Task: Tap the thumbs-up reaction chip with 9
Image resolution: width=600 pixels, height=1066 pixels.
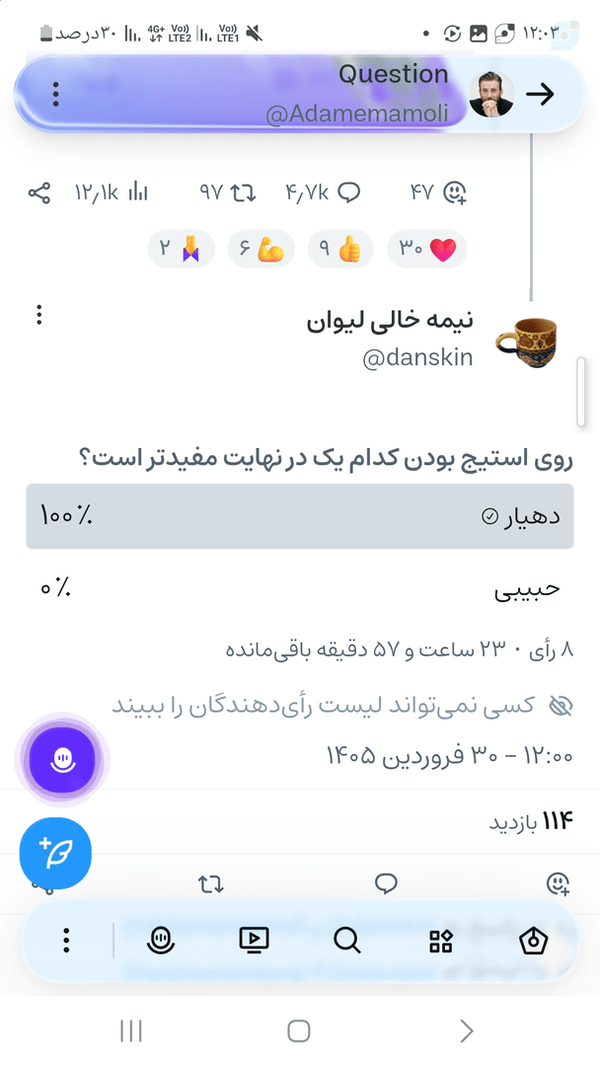Action: [340, 250]
